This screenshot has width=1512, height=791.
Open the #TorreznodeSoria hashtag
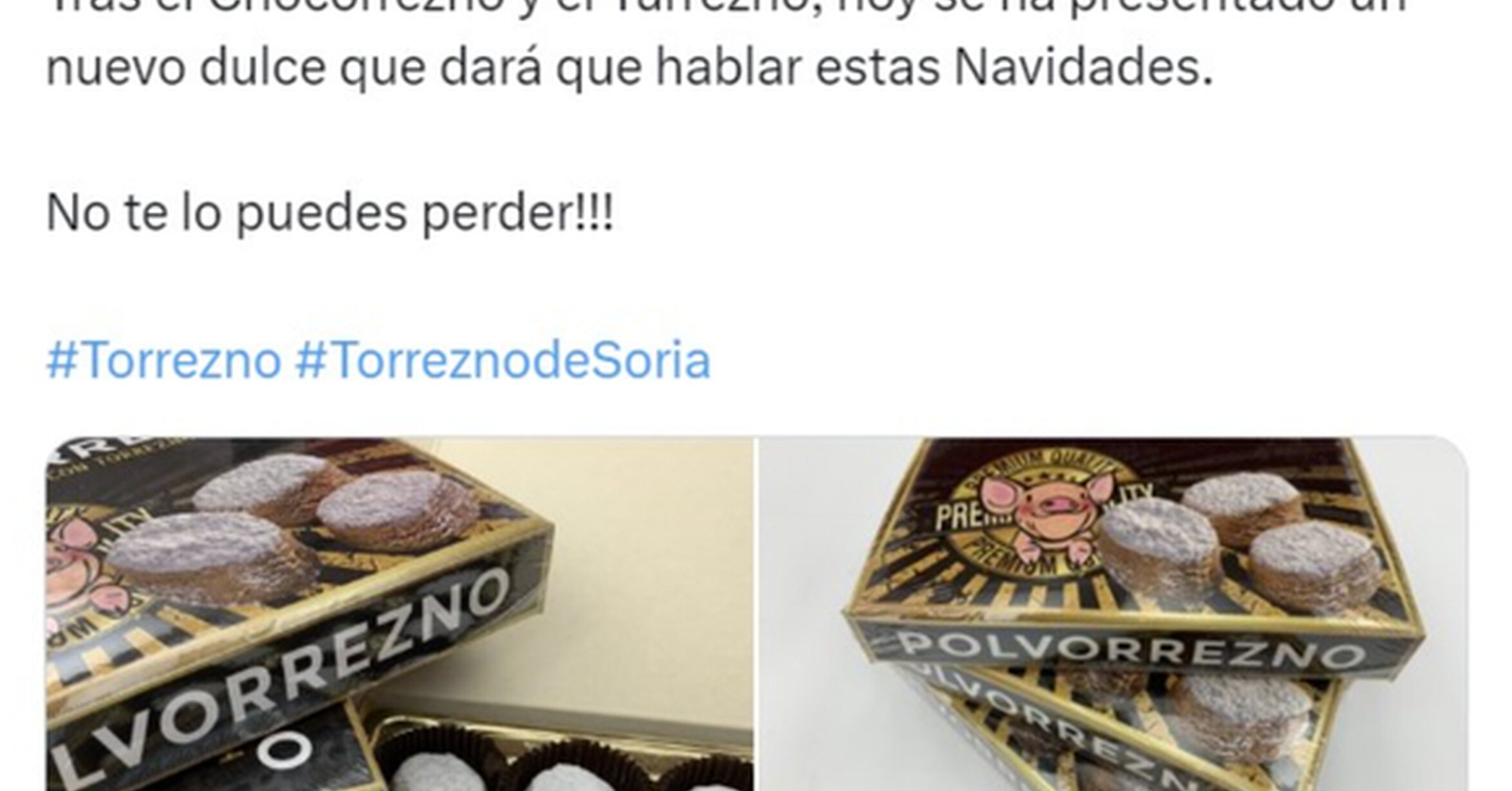(503, 359)
